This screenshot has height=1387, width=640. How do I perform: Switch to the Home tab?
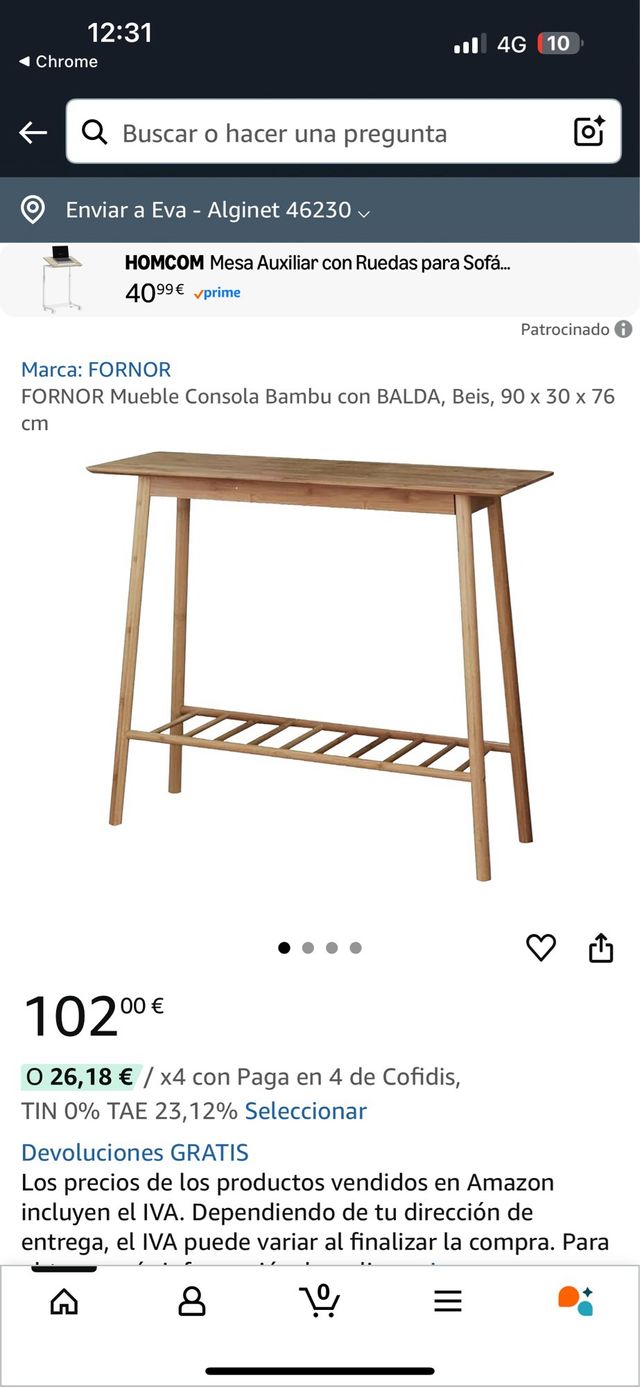coord(64,1301)
